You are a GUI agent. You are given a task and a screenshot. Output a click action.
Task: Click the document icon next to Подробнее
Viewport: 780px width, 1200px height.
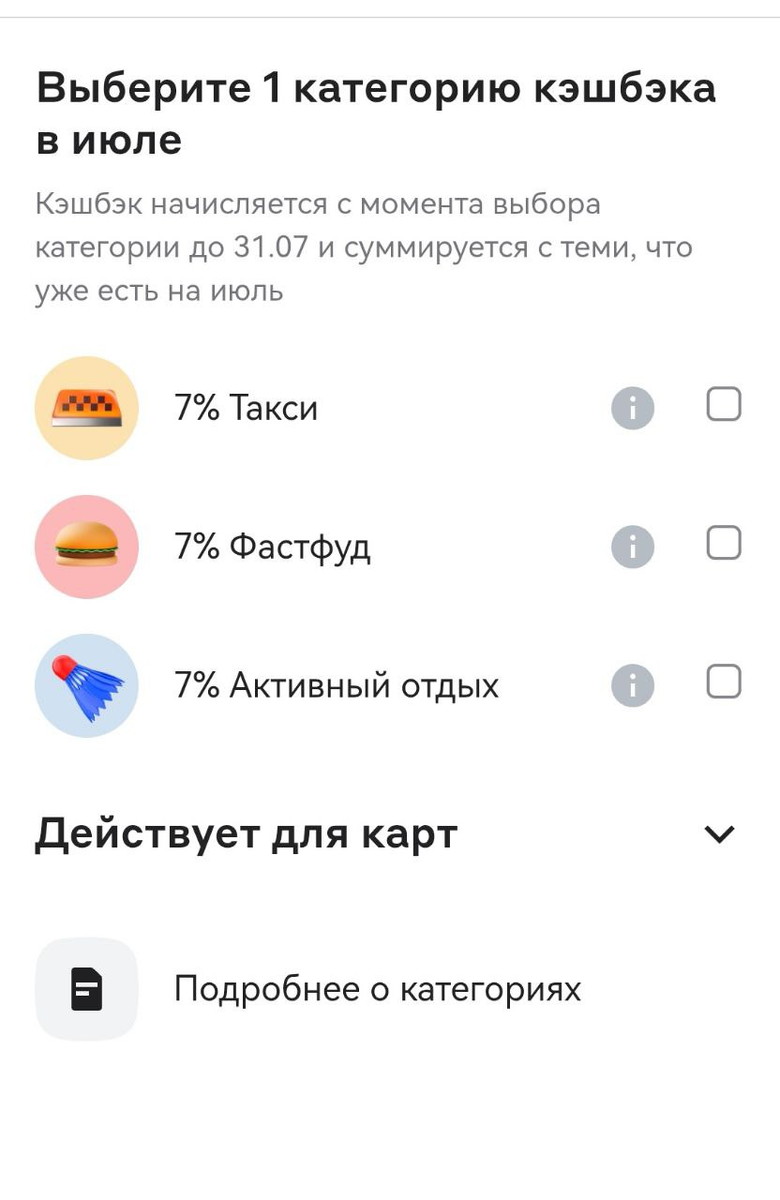coord(86,989)
